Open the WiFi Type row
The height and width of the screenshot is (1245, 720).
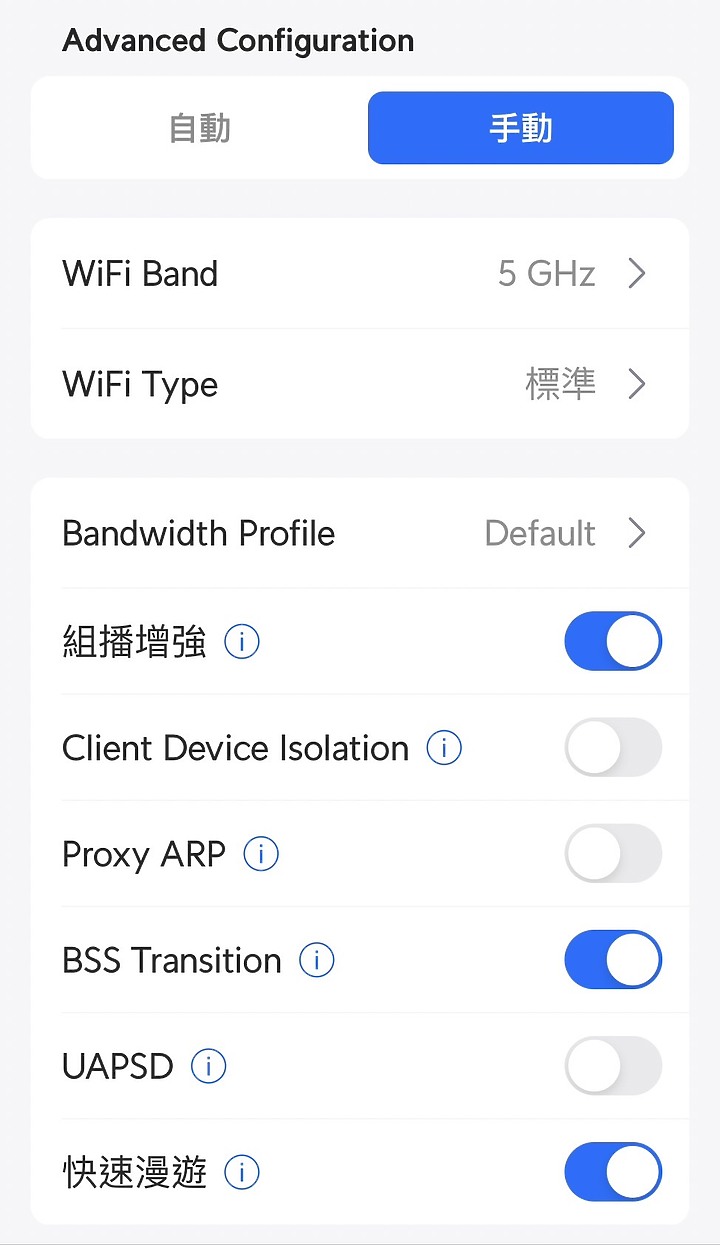click(x=360, y=384)
